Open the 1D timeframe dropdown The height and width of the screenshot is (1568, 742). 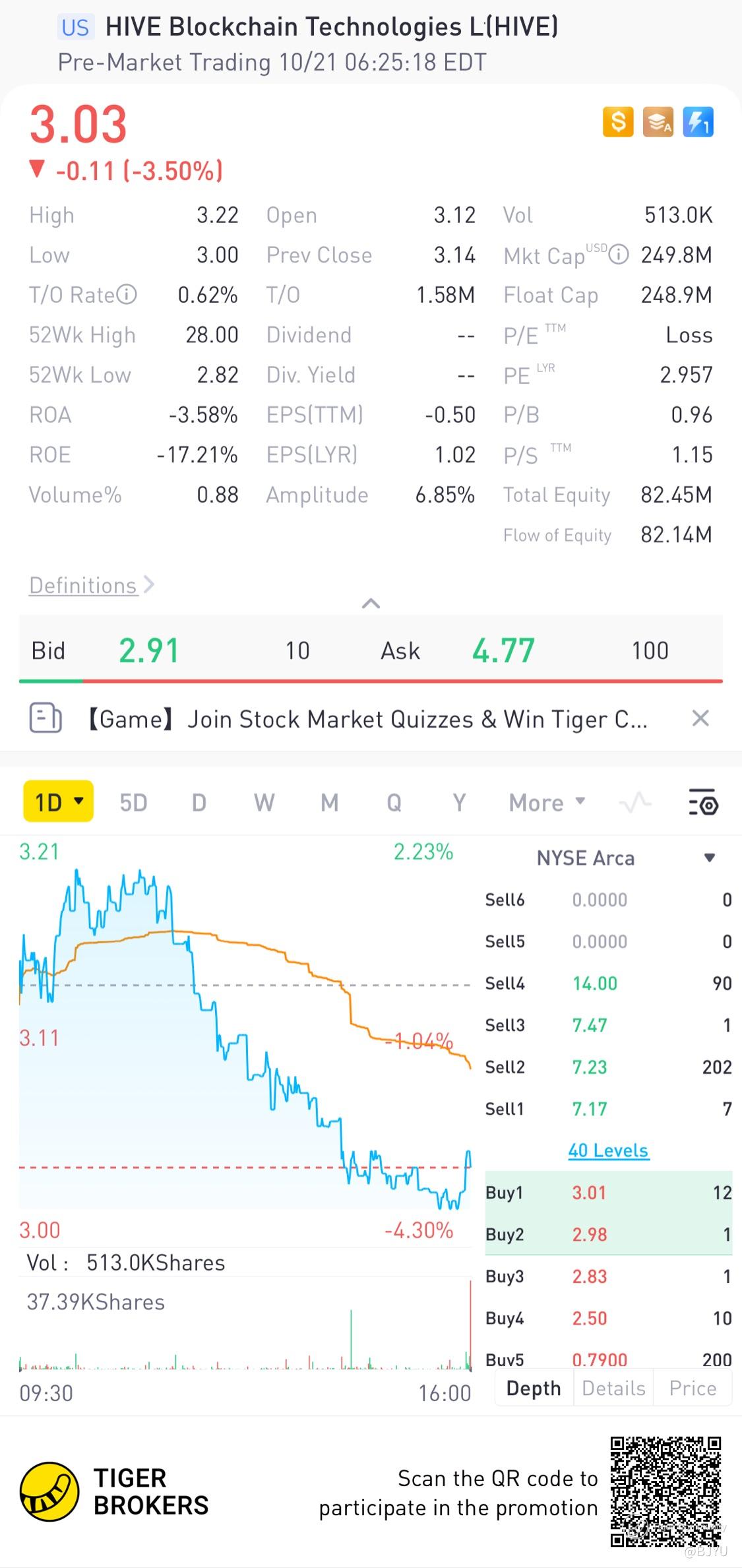58,802
